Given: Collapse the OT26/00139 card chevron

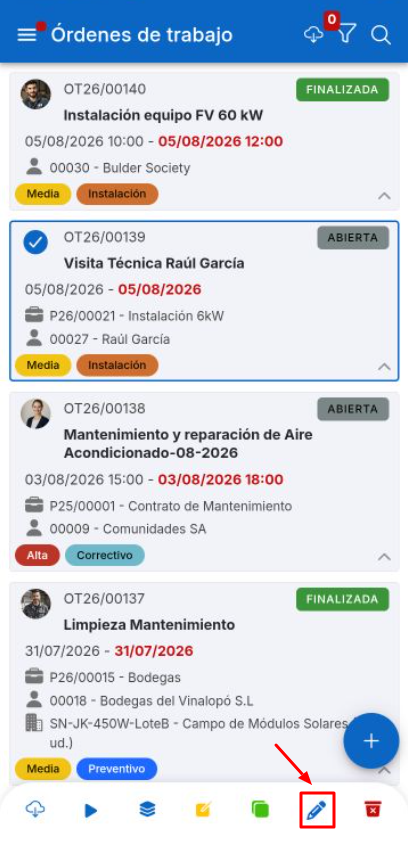Looking at the screenshot, I should pos(384,366).
